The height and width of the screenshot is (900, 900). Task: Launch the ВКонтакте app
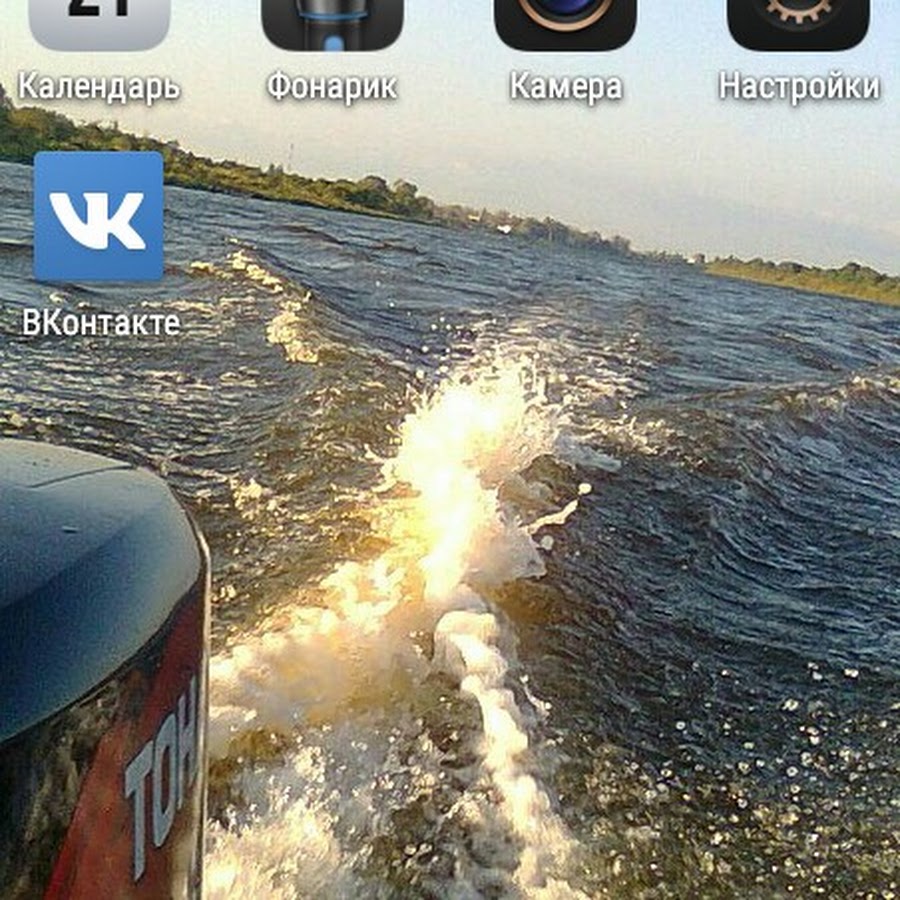99,217
